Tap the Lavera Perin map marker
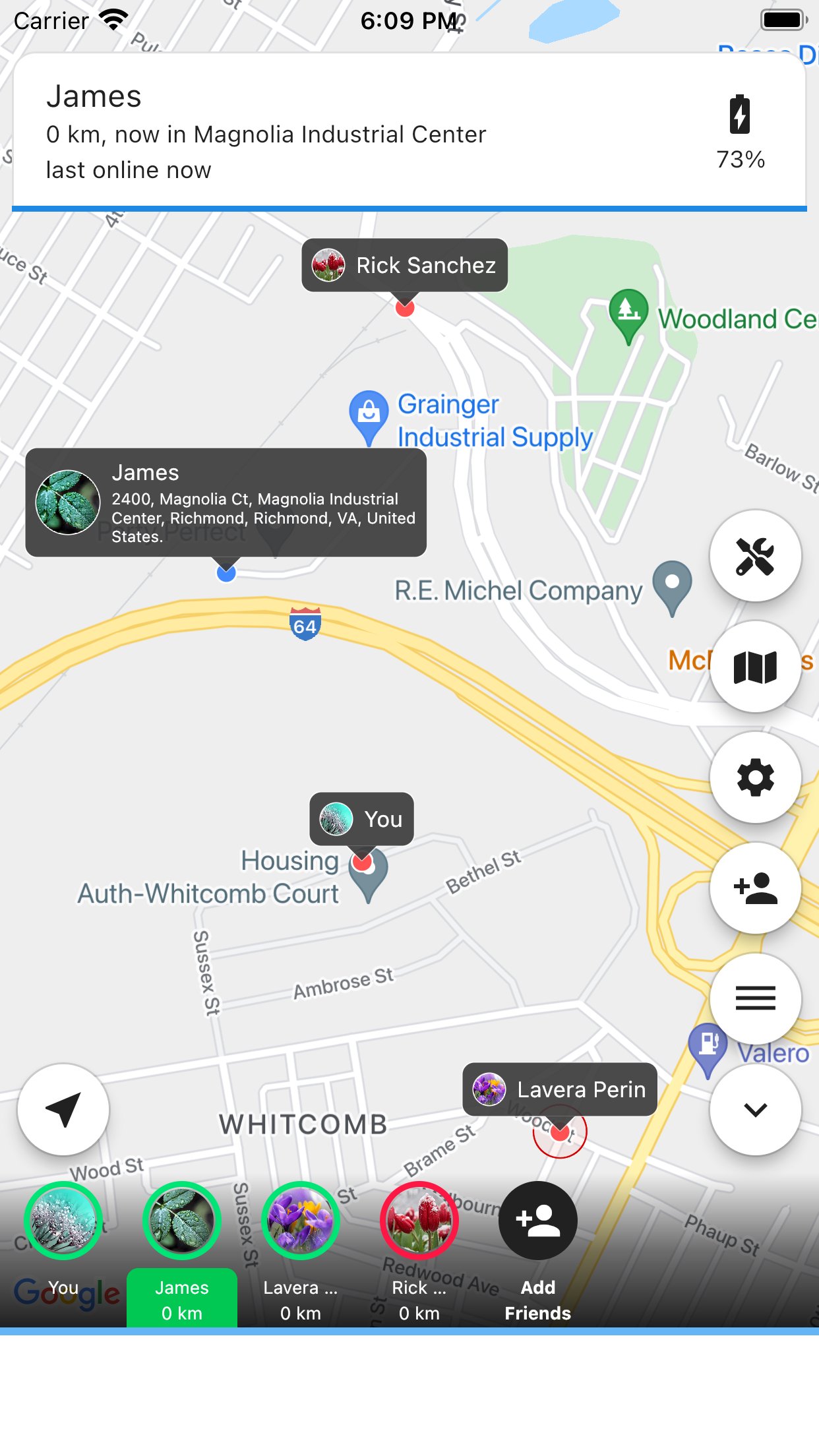This screenshot has height=1456, width=819. pyautogui.click(x=560, y=1089)
